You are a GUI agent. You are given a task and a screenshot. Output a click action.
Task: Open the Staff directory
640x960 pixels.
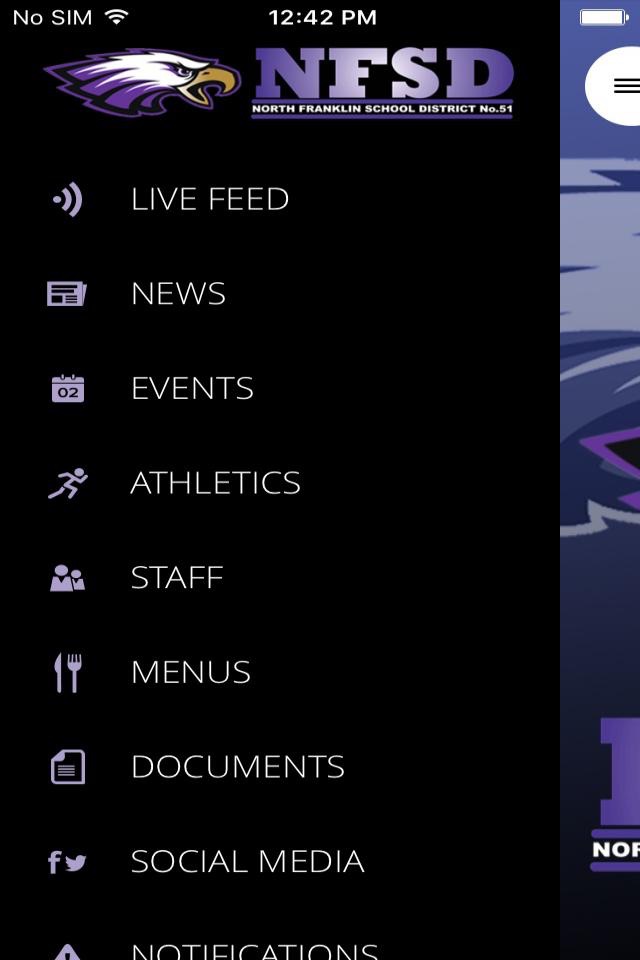[x=176, y=578]
